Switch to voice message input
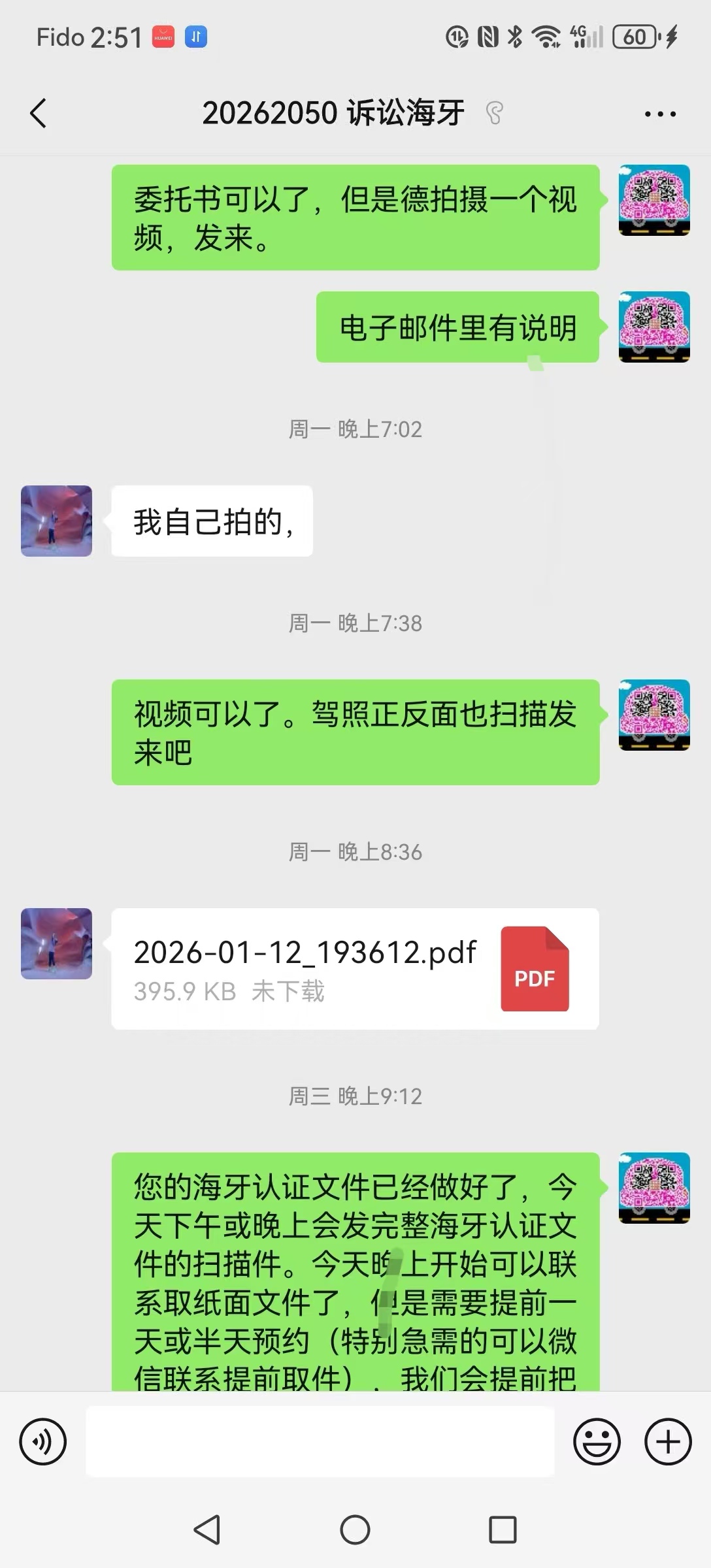Screen dimensions: 711x1568 43,1441
